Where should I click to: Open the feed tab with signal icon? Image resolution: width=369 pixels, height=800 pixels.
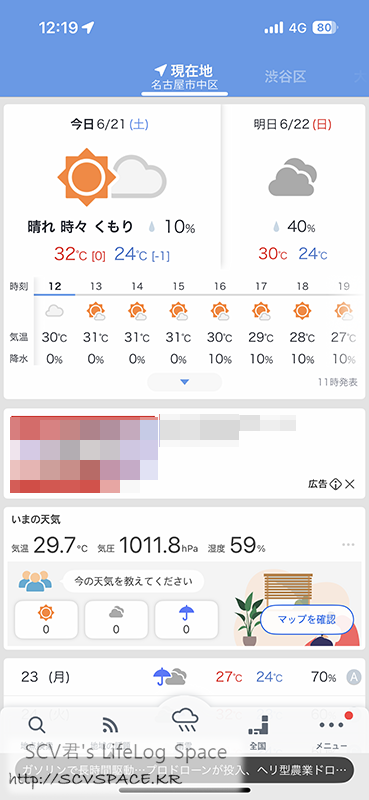[111, 732]
